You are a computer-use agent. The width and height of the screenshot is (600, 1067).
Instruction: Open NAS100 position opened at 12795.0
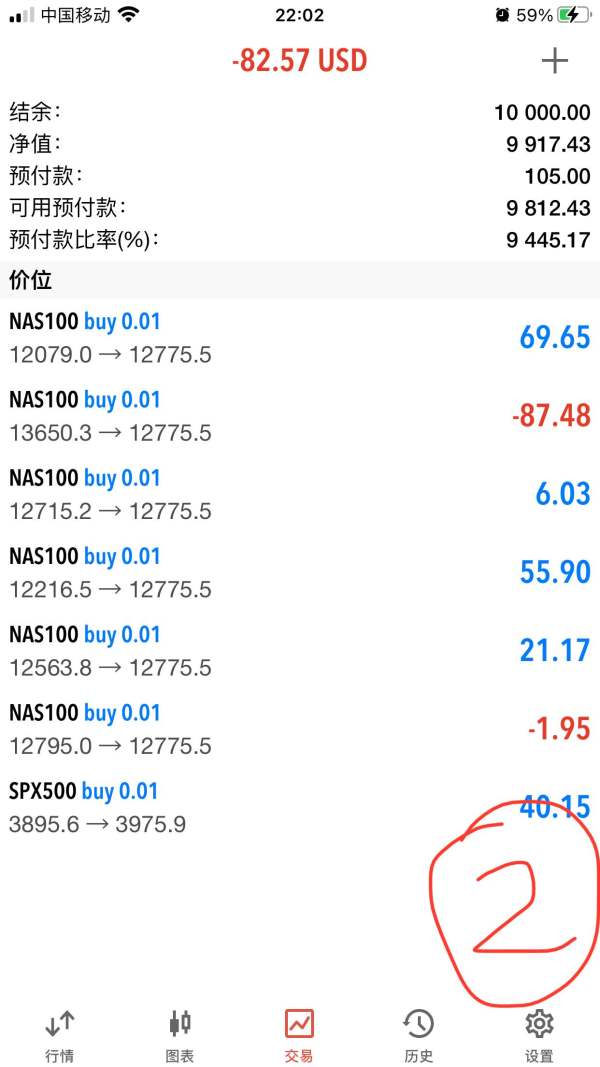(x=300, y=729)
